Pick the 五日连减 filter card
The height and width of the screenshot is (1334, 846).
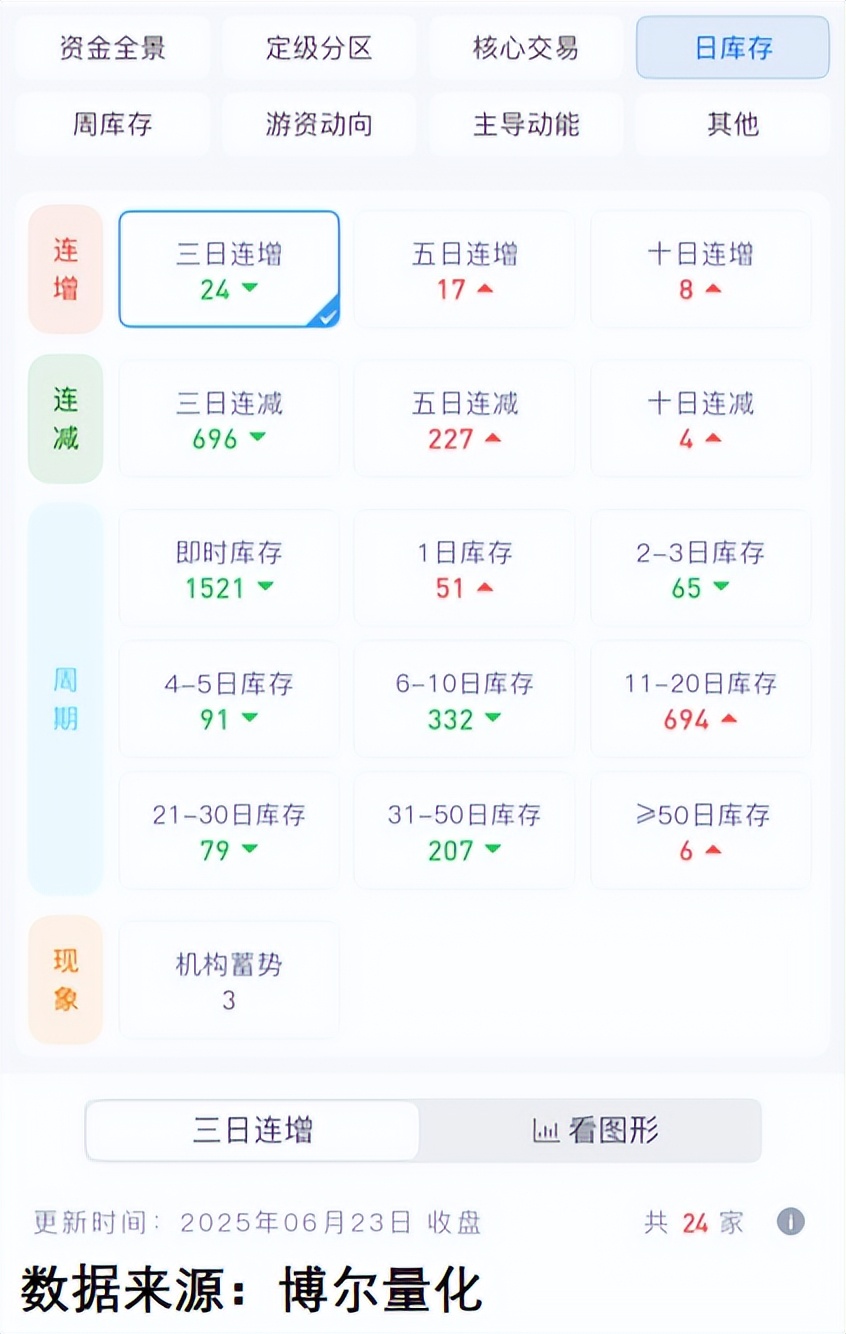(x=465, y=419)
